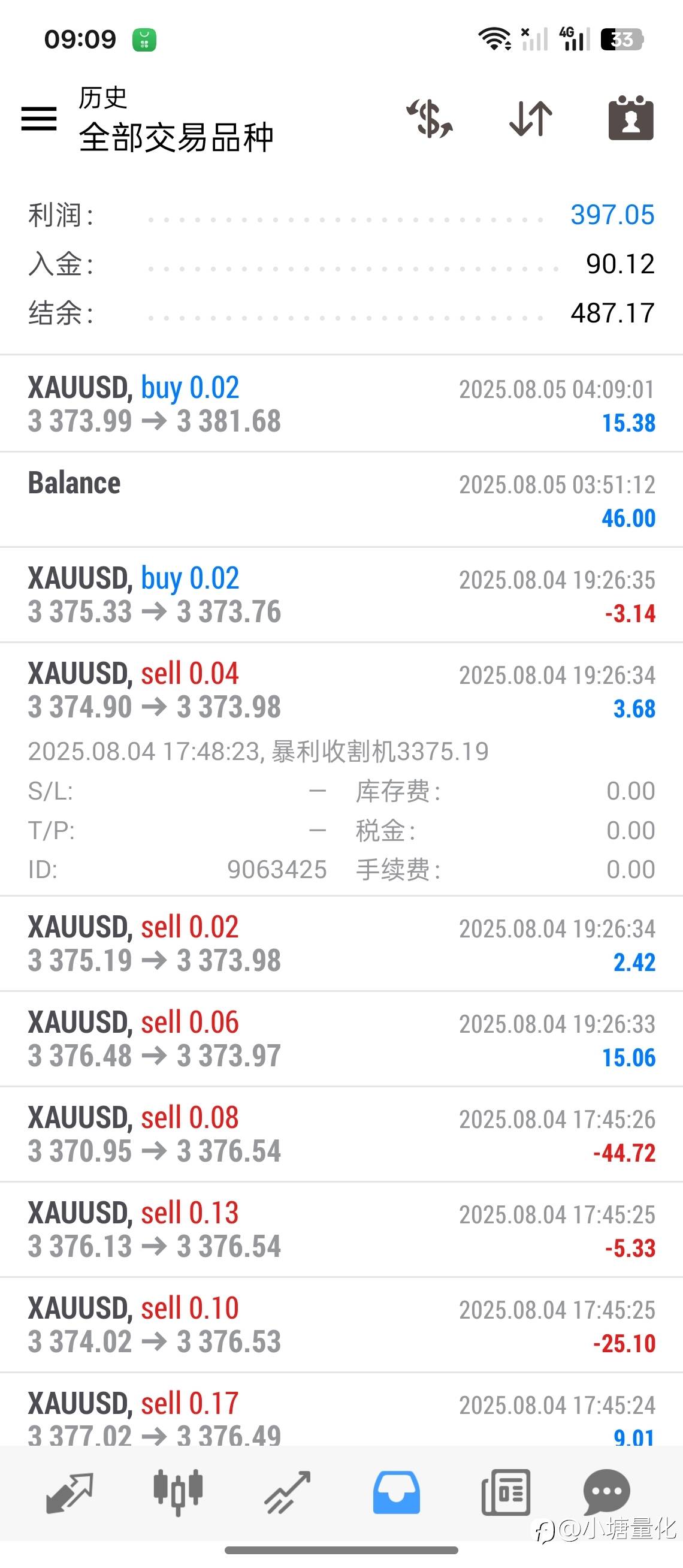The image size is (683, 1568).
Task: Open the chat messages tab
Action: 606,1492
